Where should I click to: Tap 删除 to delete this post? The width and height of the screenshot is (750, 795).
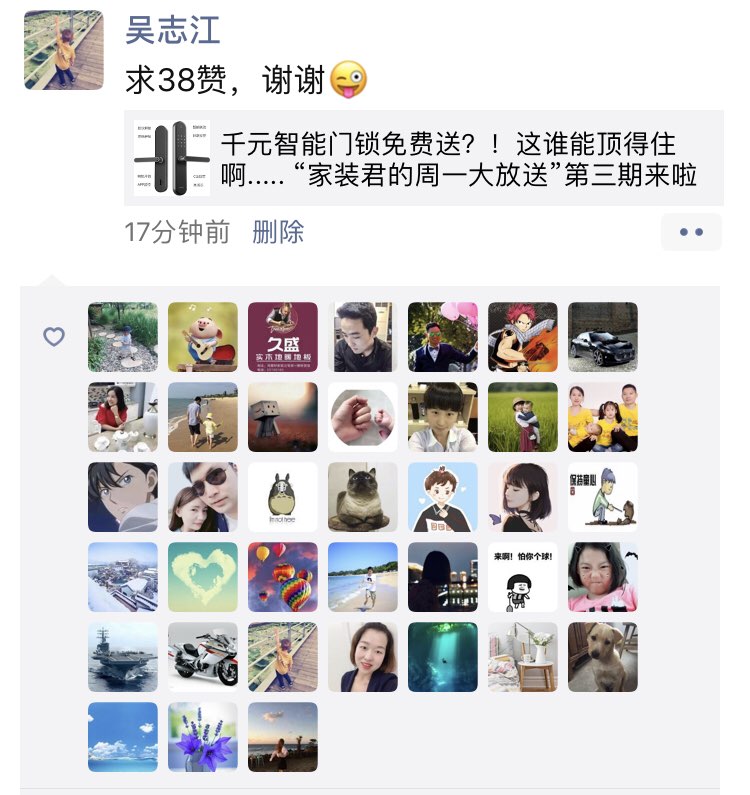click(278, 233)
